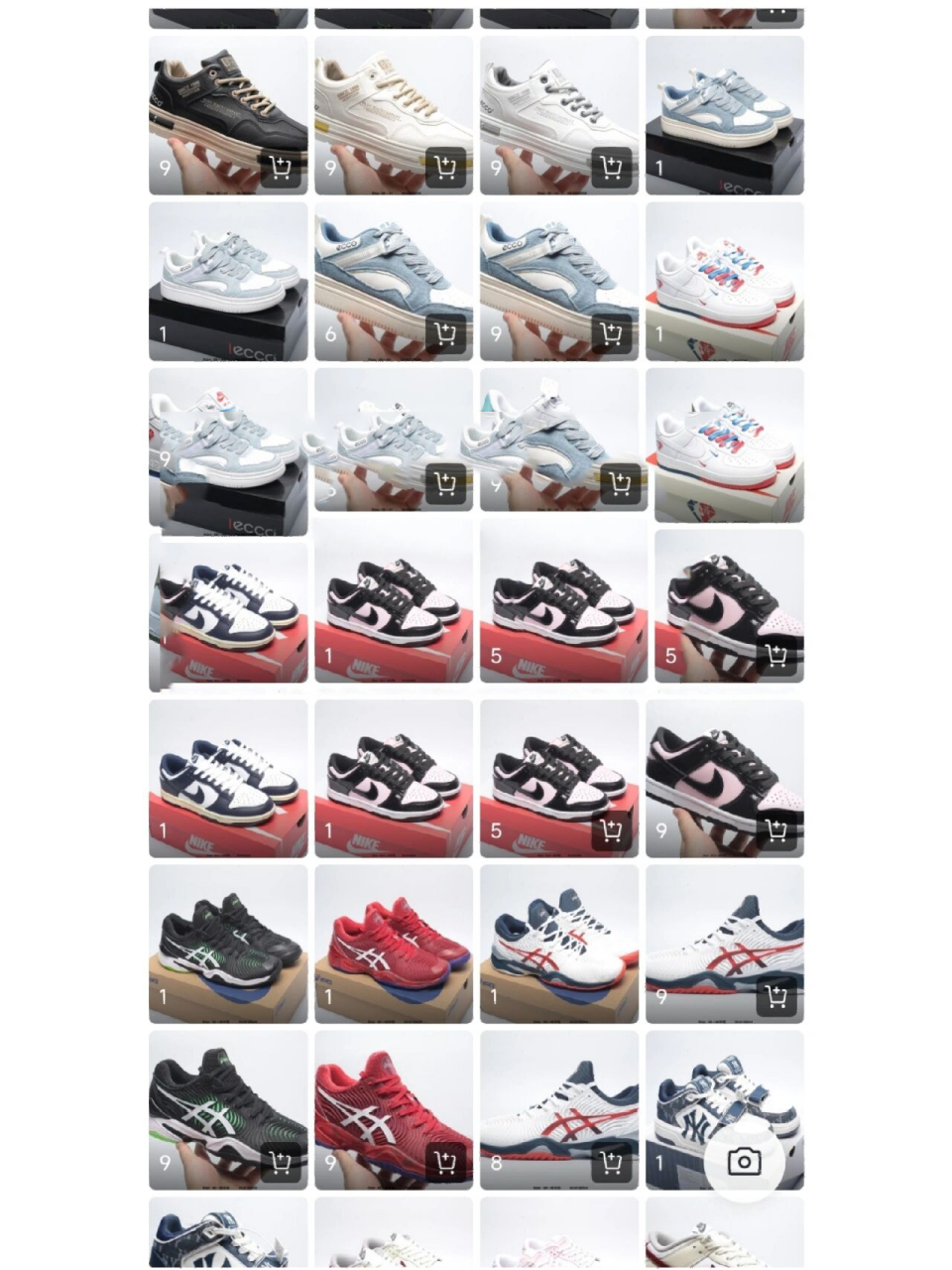Open the NY logo denim sneaker tile numbered 1
This screenshot has width=952, height=1270.
pyautogui.click(x=694, y=1091)
